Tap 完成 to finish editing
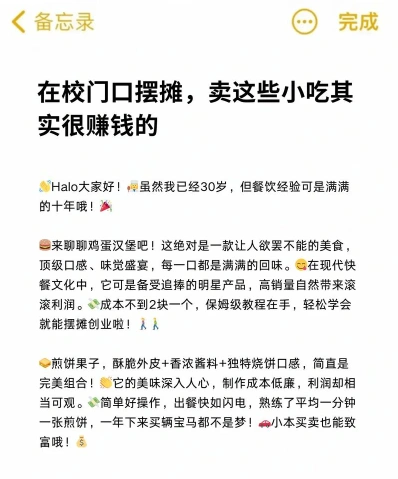398x479 pixels. point(358,22)
